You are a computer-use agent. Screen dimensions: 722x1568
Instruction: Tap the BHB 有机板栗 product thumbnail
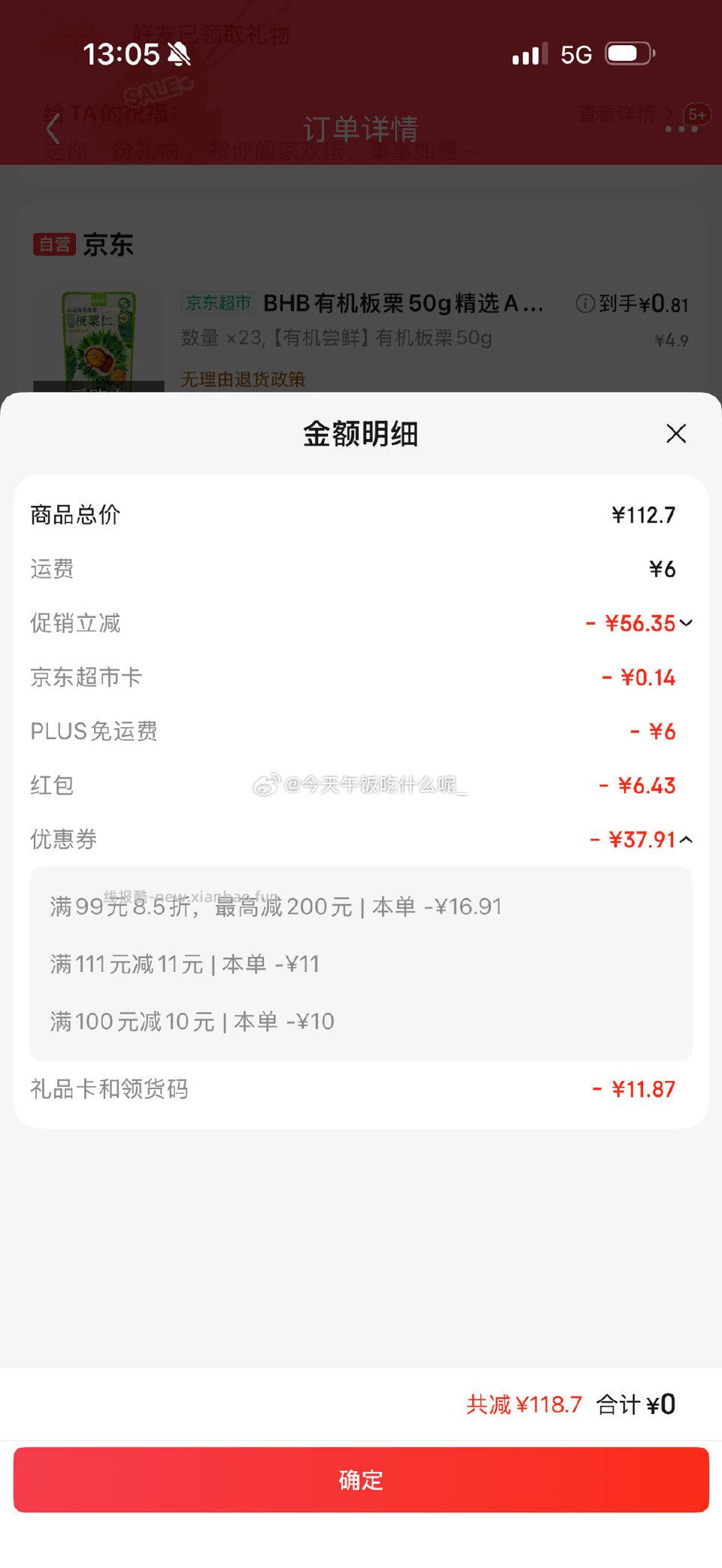(100, 338)
